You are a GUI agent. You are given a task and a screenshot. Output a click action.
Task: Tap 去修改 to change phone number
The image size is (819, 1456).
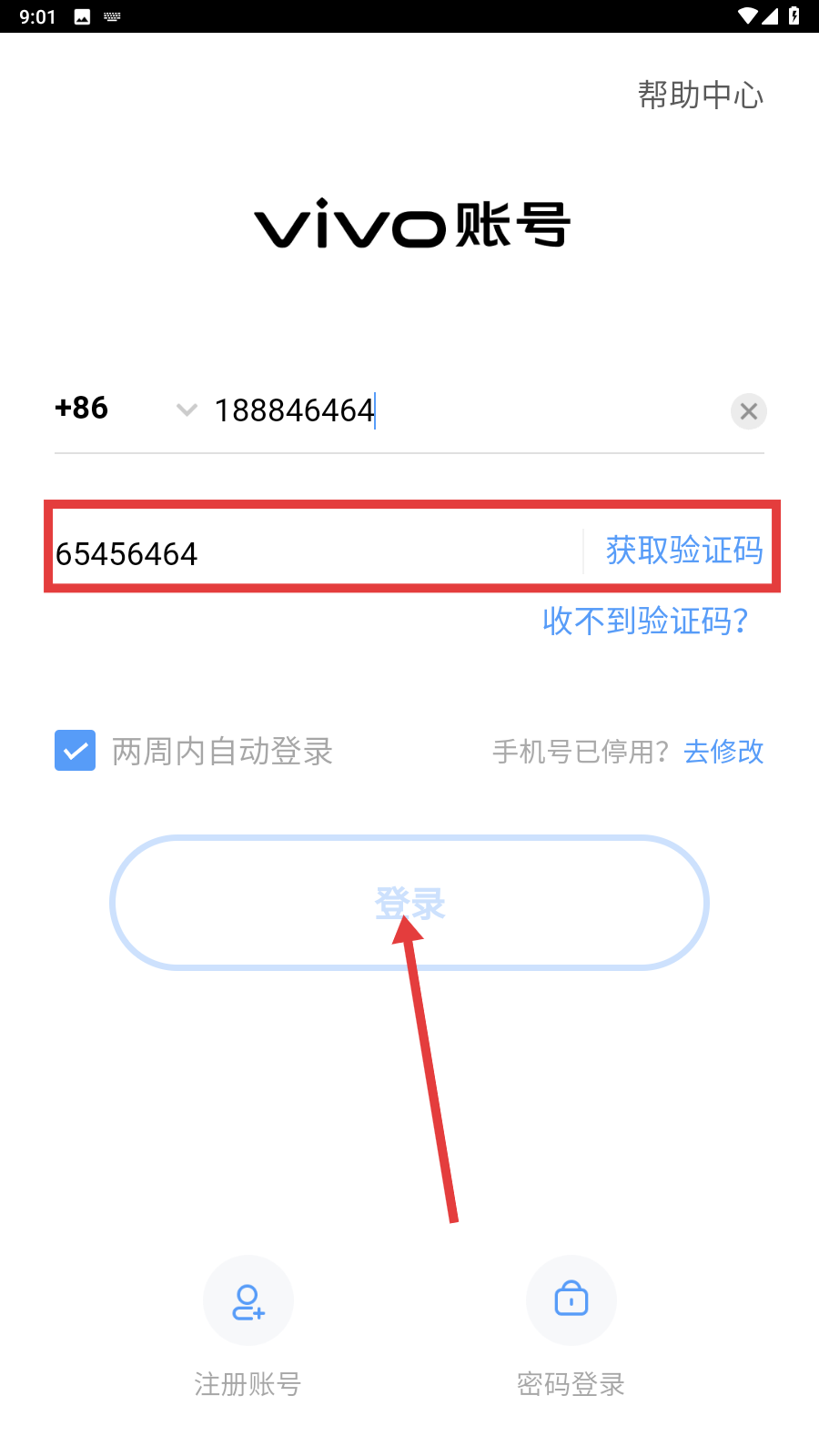[x=723, y=752]
